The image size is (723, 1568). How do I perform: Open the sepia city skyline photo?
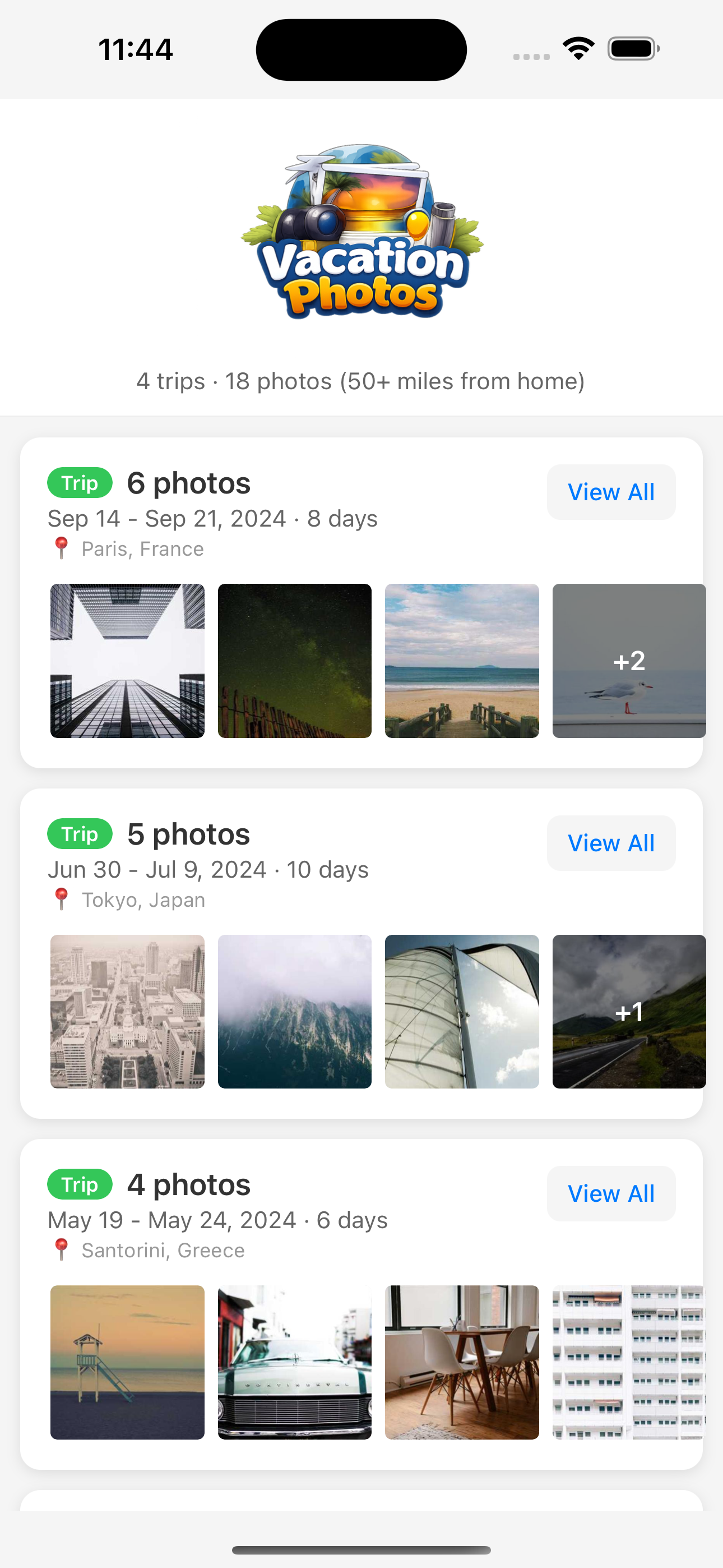pyautogui.click(x=127, y=1012)
